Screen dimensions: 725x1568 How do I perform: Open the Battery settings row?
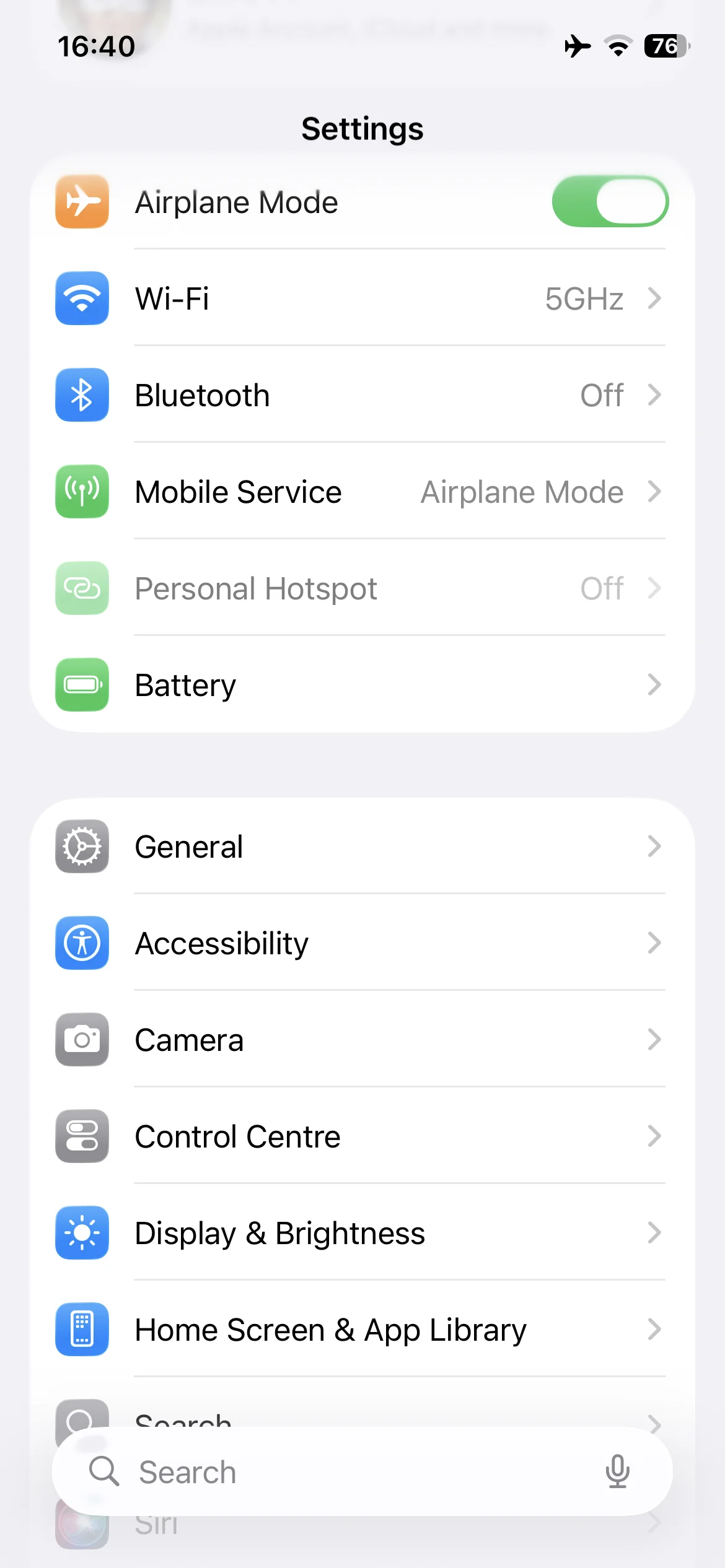[362, 685]
